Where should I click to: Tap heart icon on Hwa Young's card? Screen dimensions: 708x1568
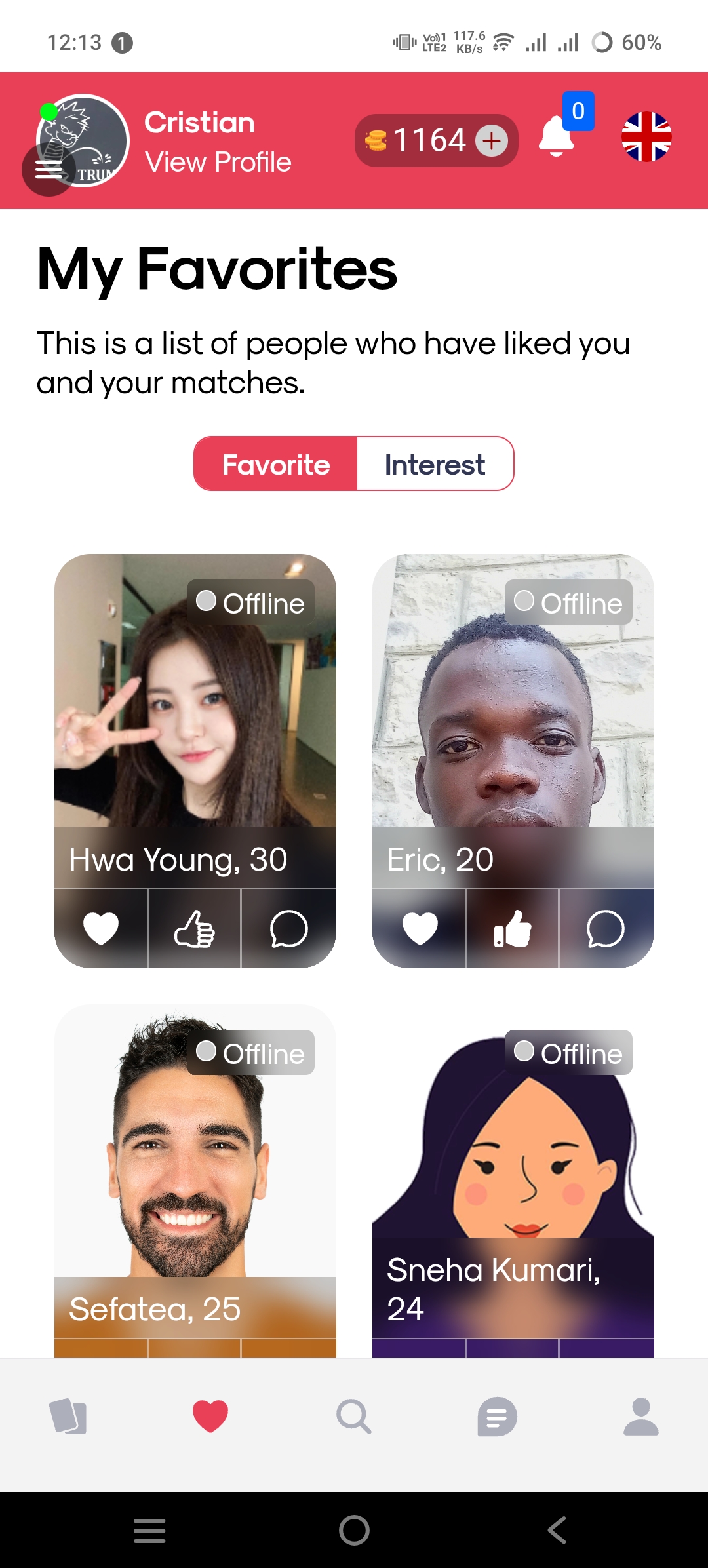pyautogui.click(x=101, y=928)
